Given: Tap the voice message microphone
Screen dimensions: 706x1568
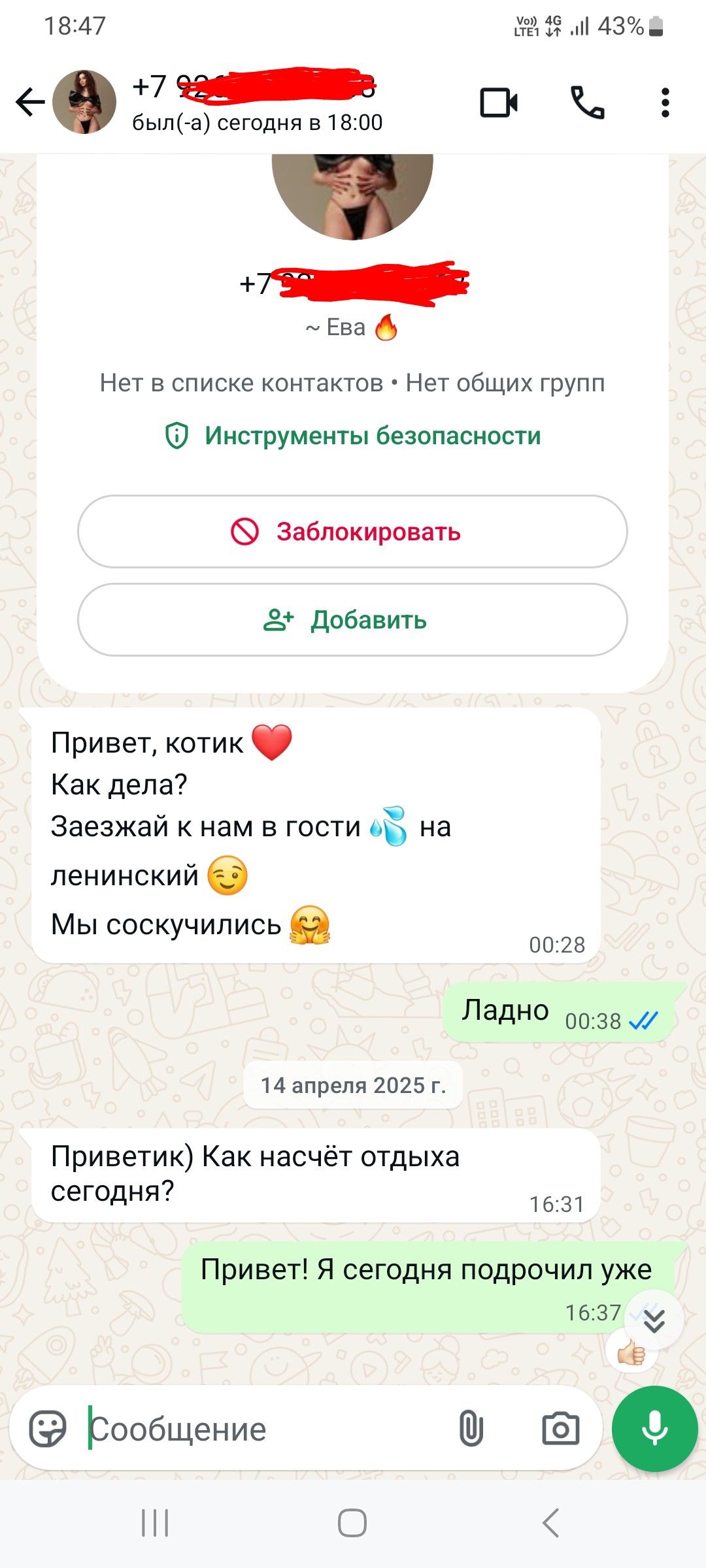Looking at the screenshot, I should 654,1429.
